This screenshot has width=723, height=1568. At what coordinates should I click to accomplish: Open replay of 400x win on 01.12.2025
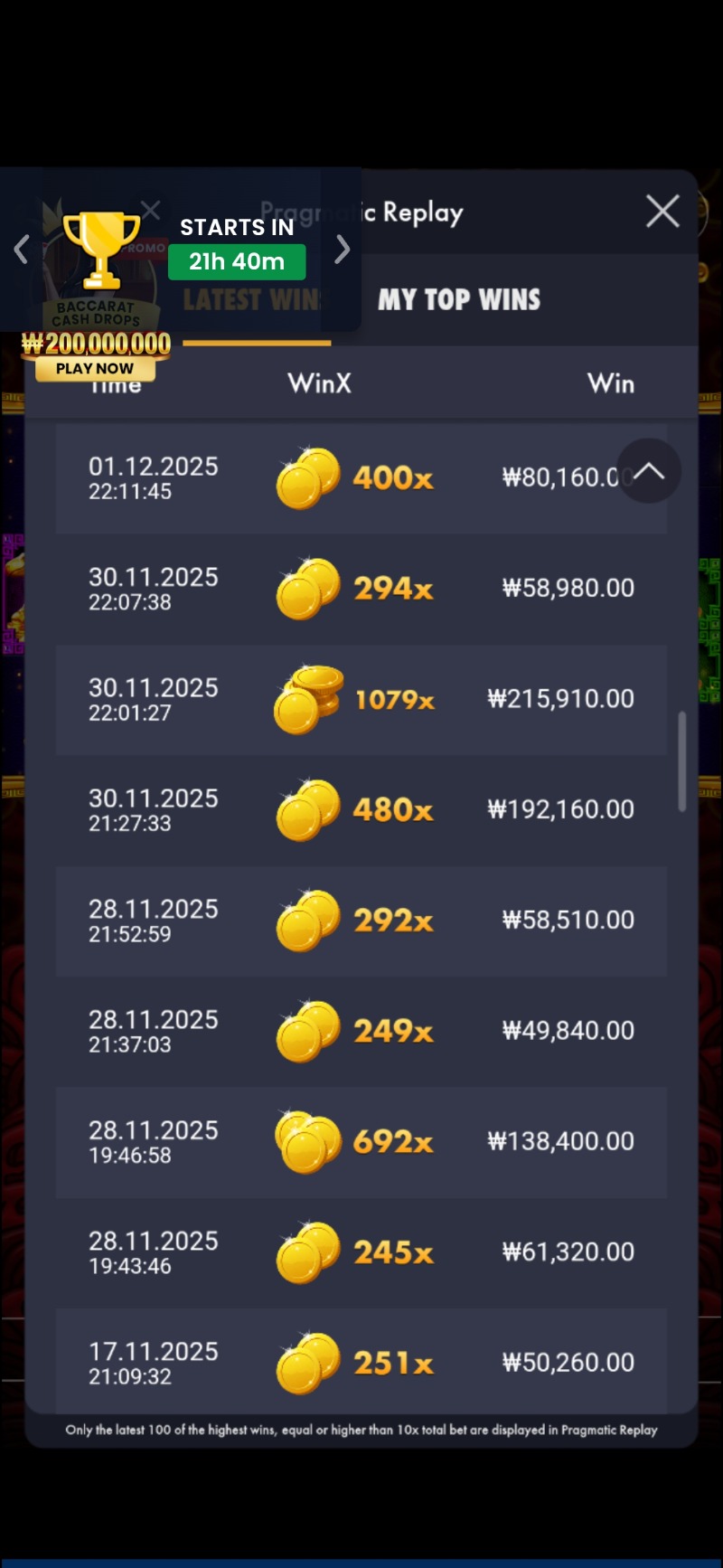click(x=361, y=477)
